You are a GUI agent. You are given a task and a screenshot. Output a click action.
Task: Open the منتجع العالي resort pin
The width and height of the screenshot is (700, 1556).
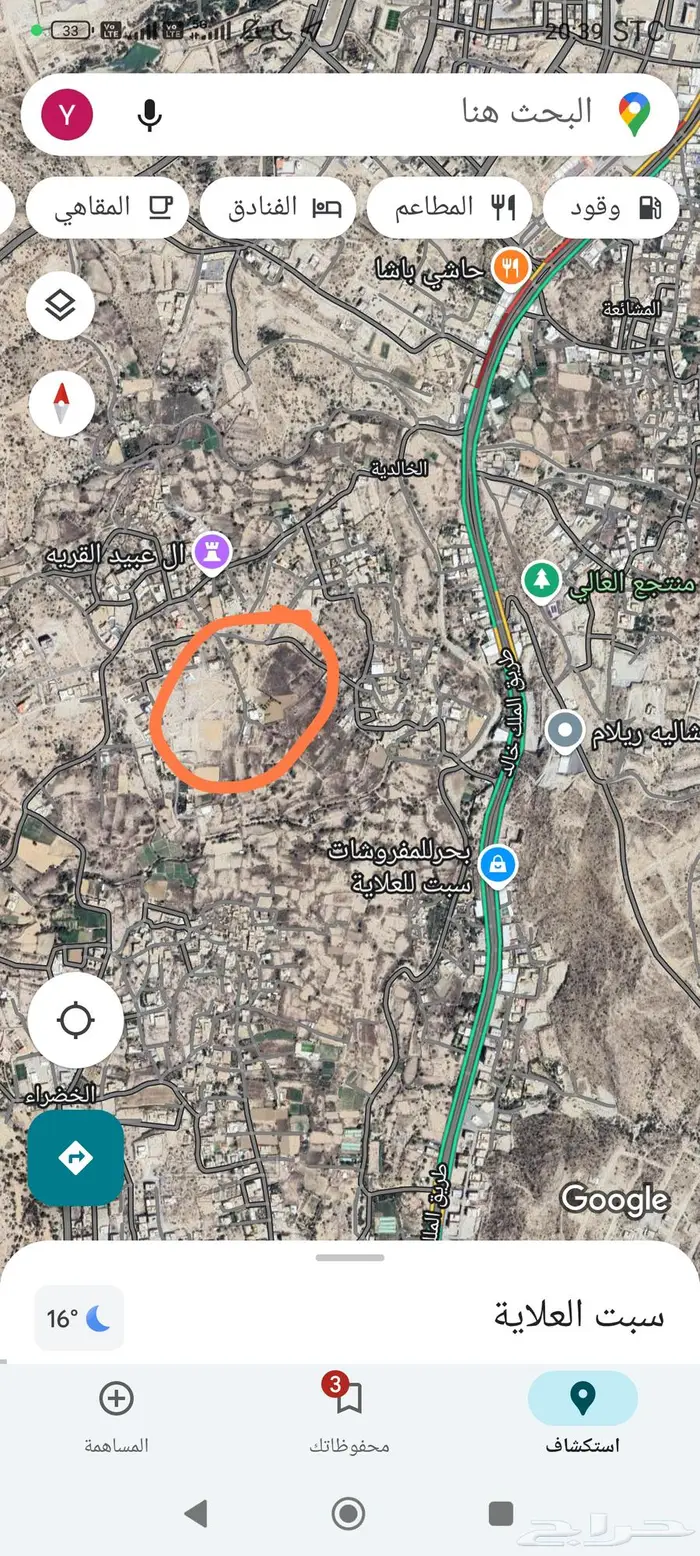point(541,580)
